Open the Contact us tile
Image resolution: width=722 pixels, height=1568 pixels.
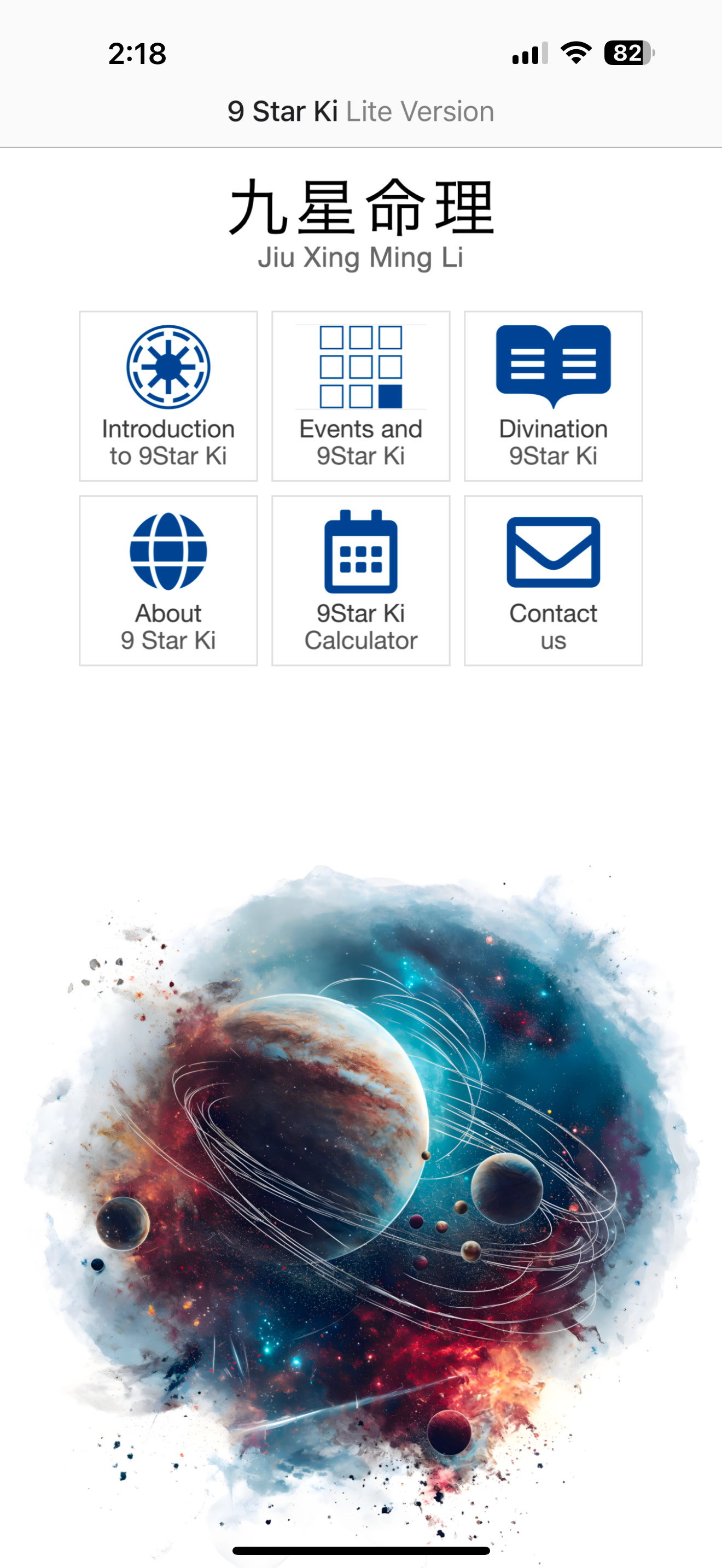point(553,580)
